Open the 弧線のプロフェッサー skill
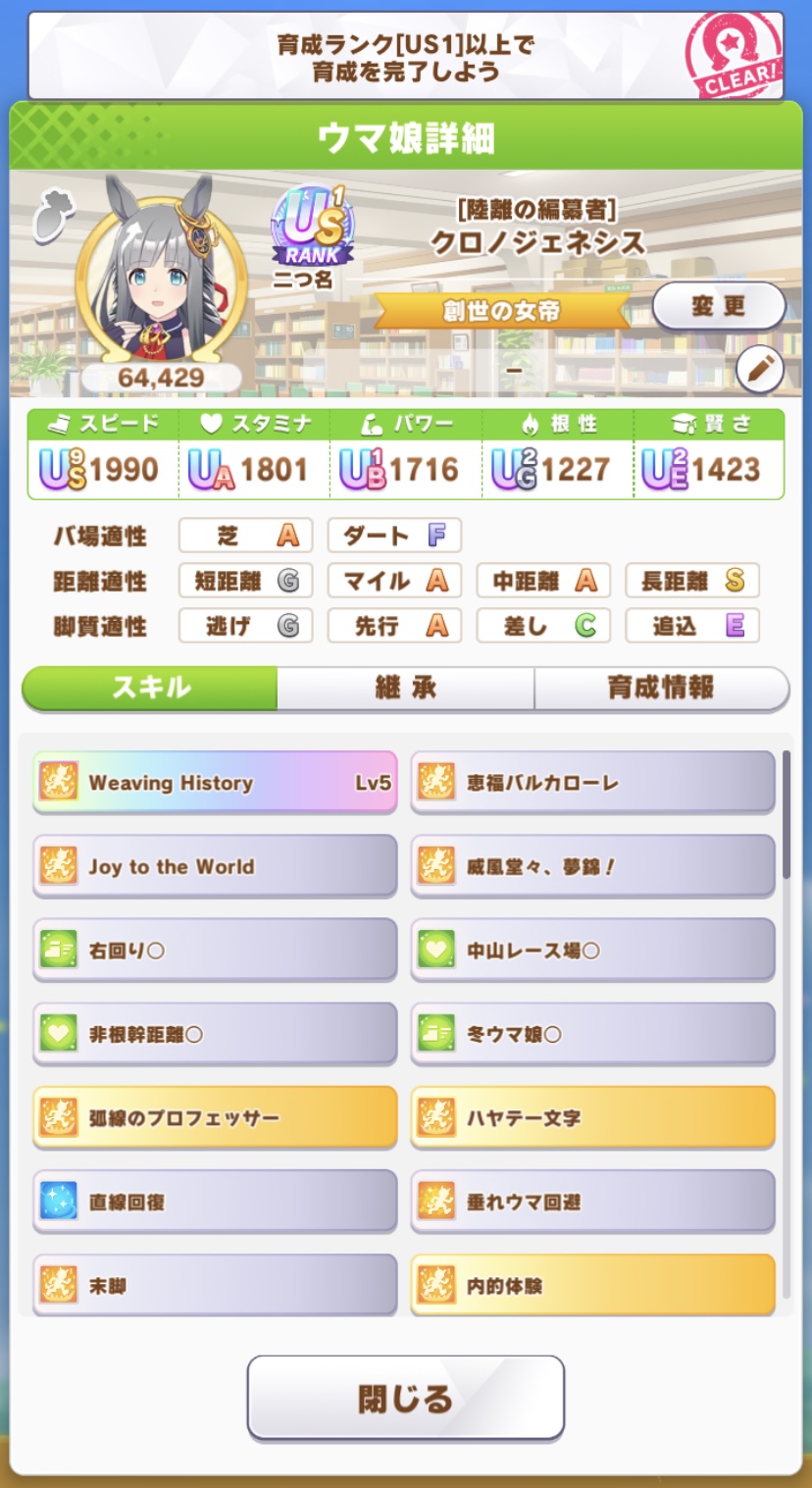The image size is (812, 1488). [x=215, y=1117]
